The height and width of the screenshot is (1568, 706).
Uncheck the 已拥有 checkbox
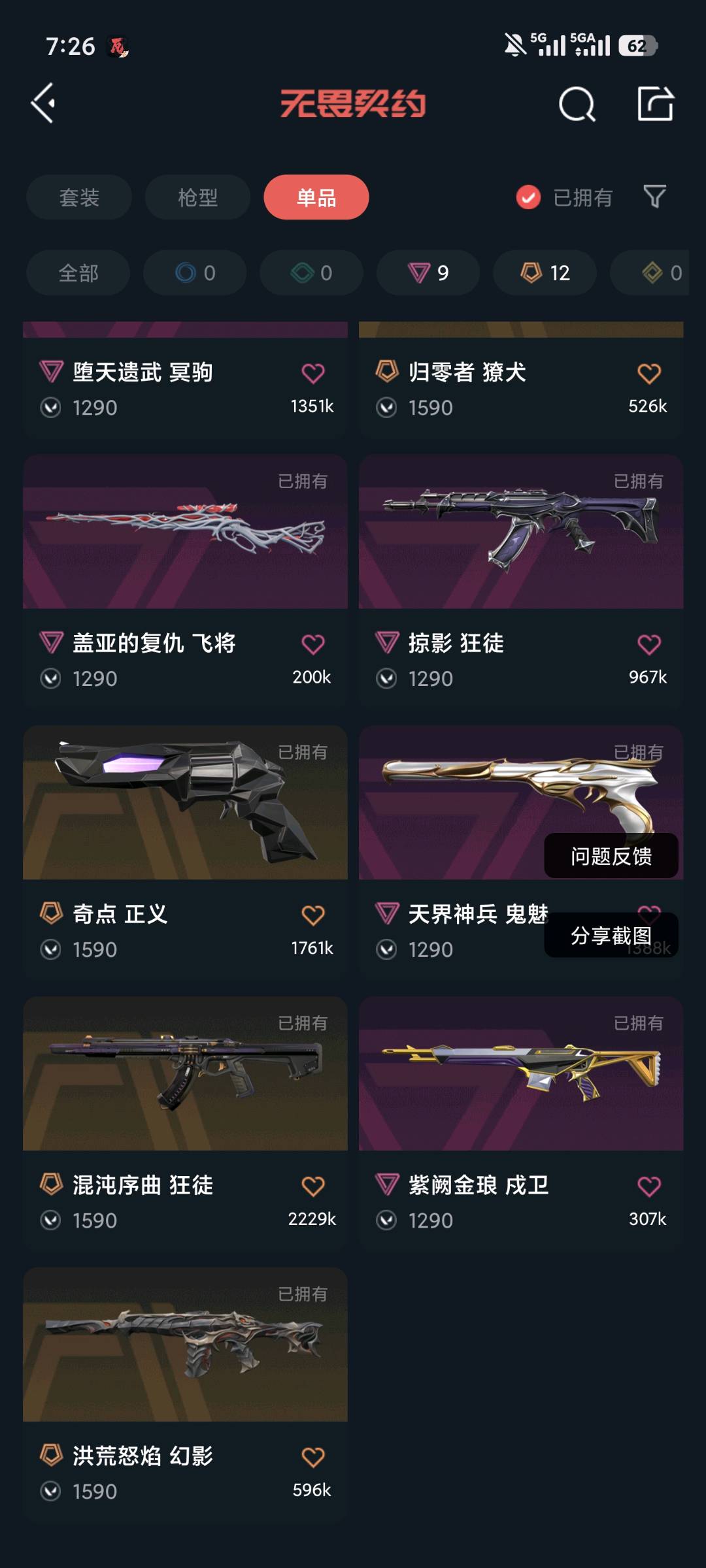[x=528, y=197]
